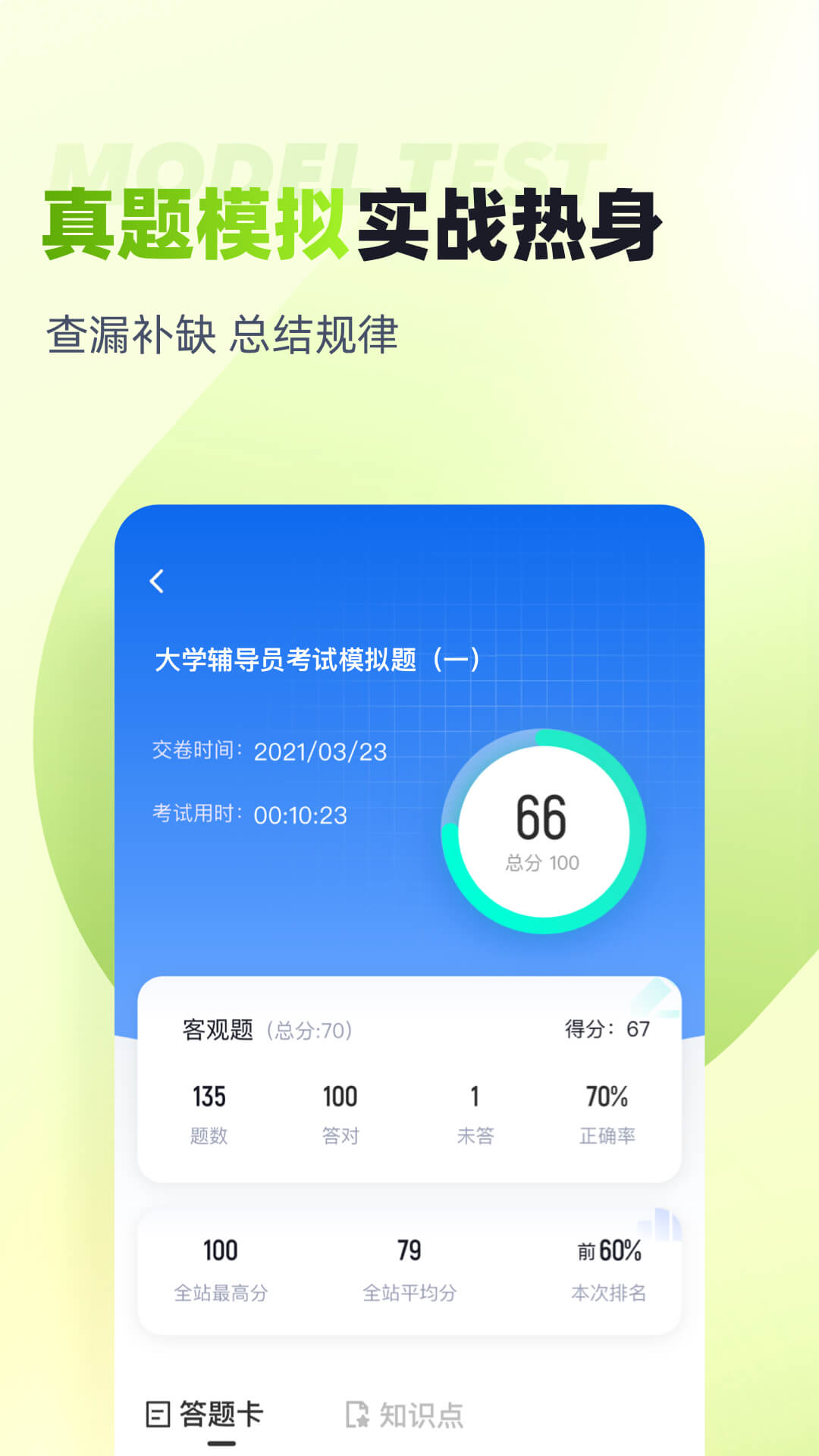Viewport: 819px width, 1456px height.
Task: Select 全站平均分 showing 79
Action: tap(409, 1250)
